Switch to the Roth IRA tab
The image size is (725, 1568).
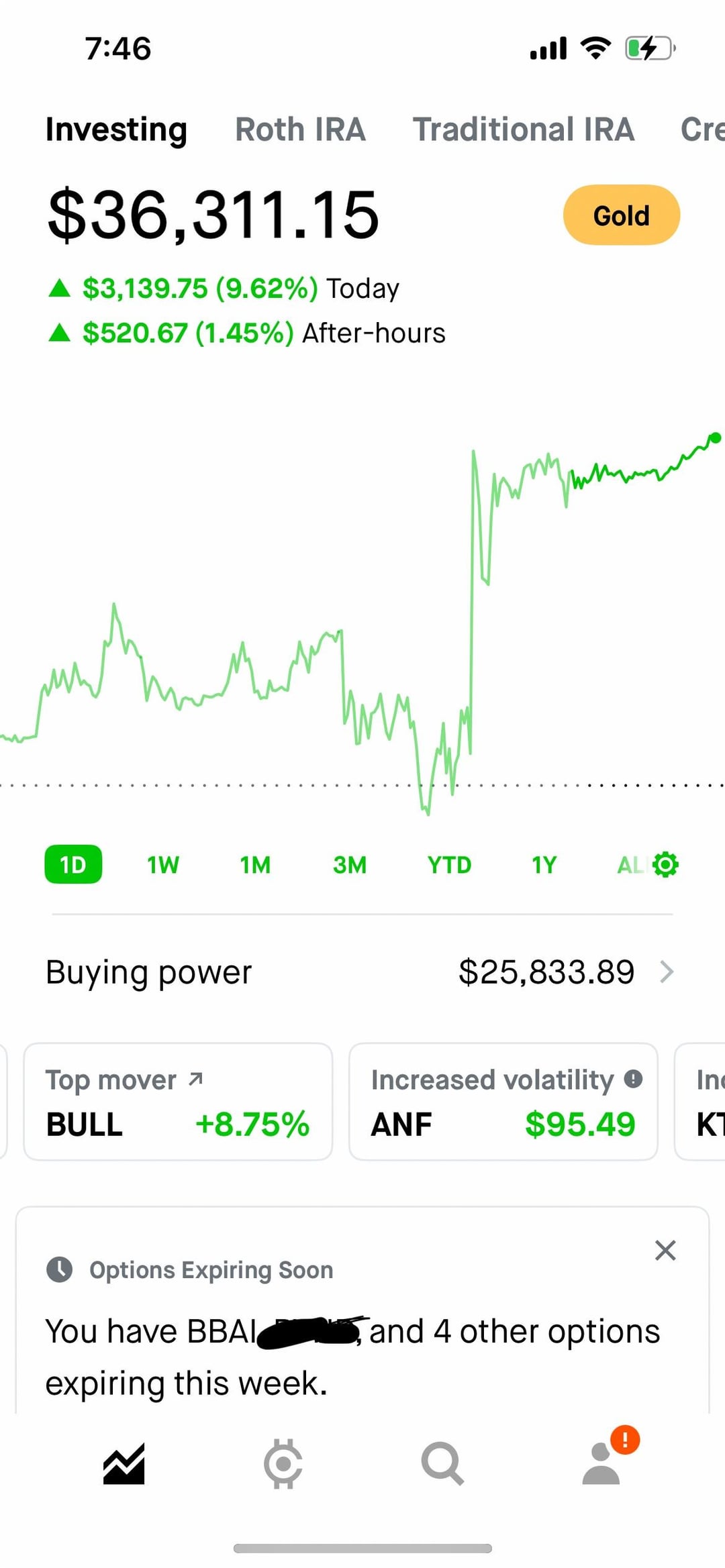click(300, 129)
